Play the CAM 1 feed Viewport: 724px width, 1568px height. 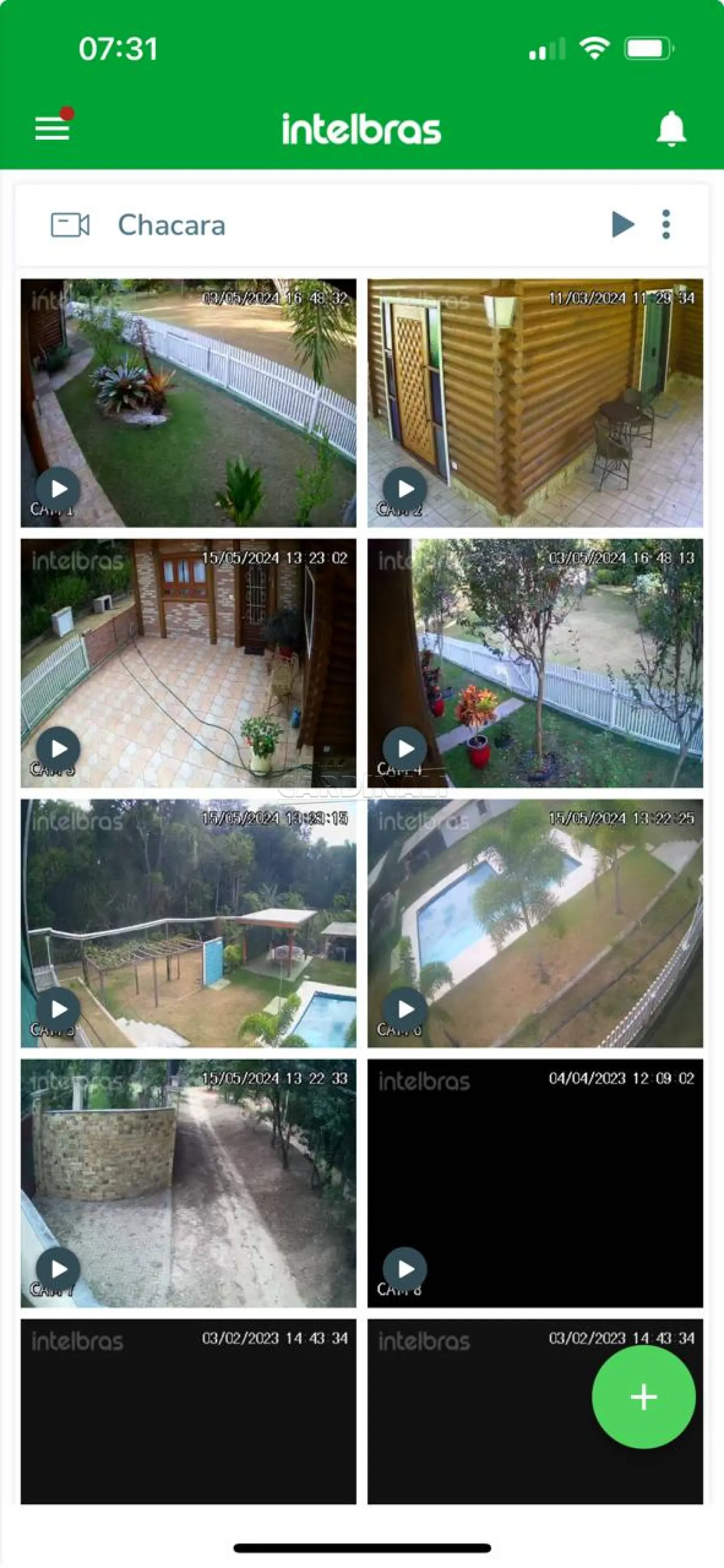point(58,488)
